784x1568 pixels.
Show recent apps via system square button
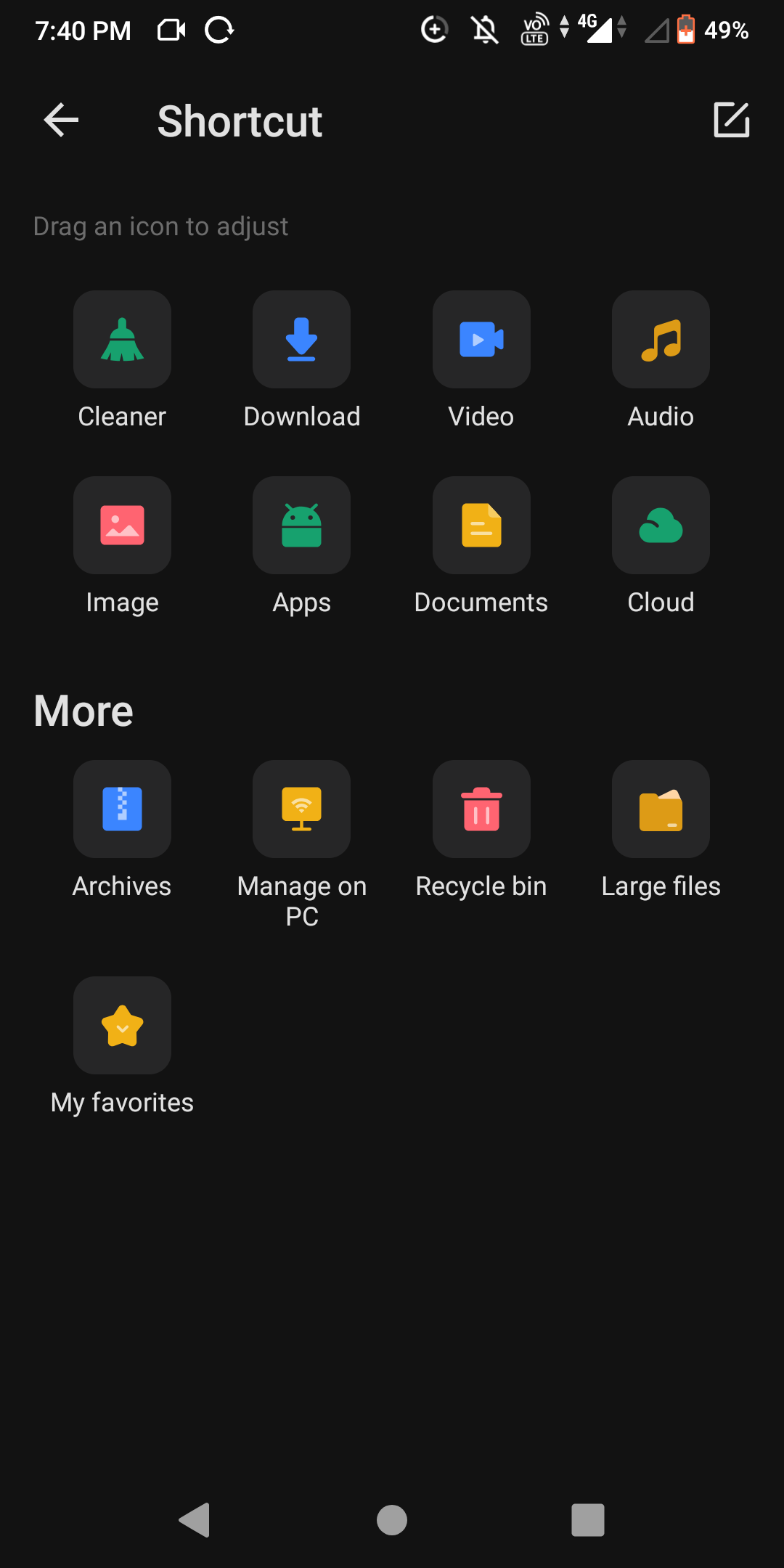point(588,1520)
